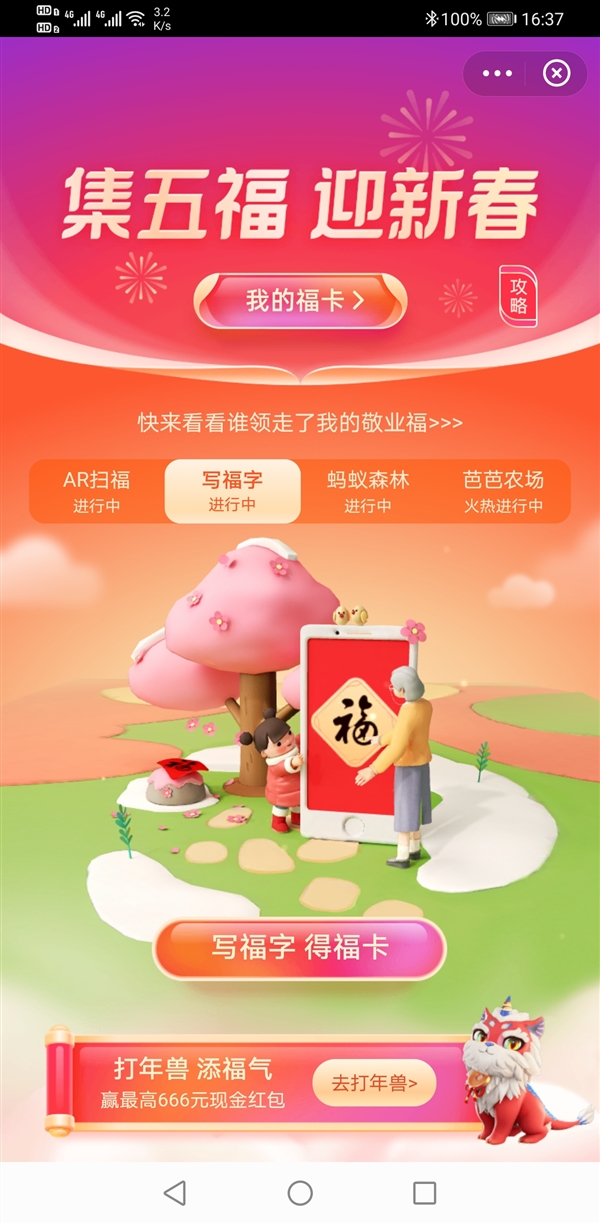Tap 去打年兽 button
The height and width of the screenshot is (1224, 600).
(x=374, y=1082)
